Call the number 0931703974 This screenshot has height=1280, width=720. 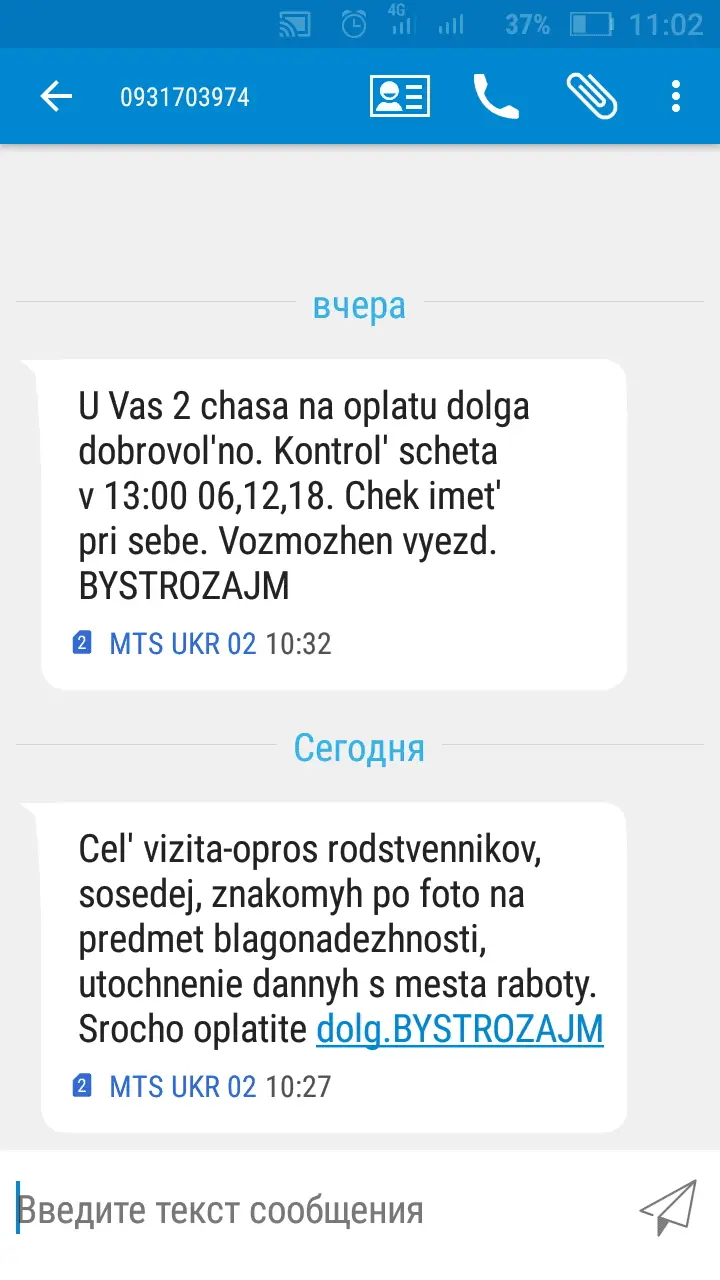point(496,97)
